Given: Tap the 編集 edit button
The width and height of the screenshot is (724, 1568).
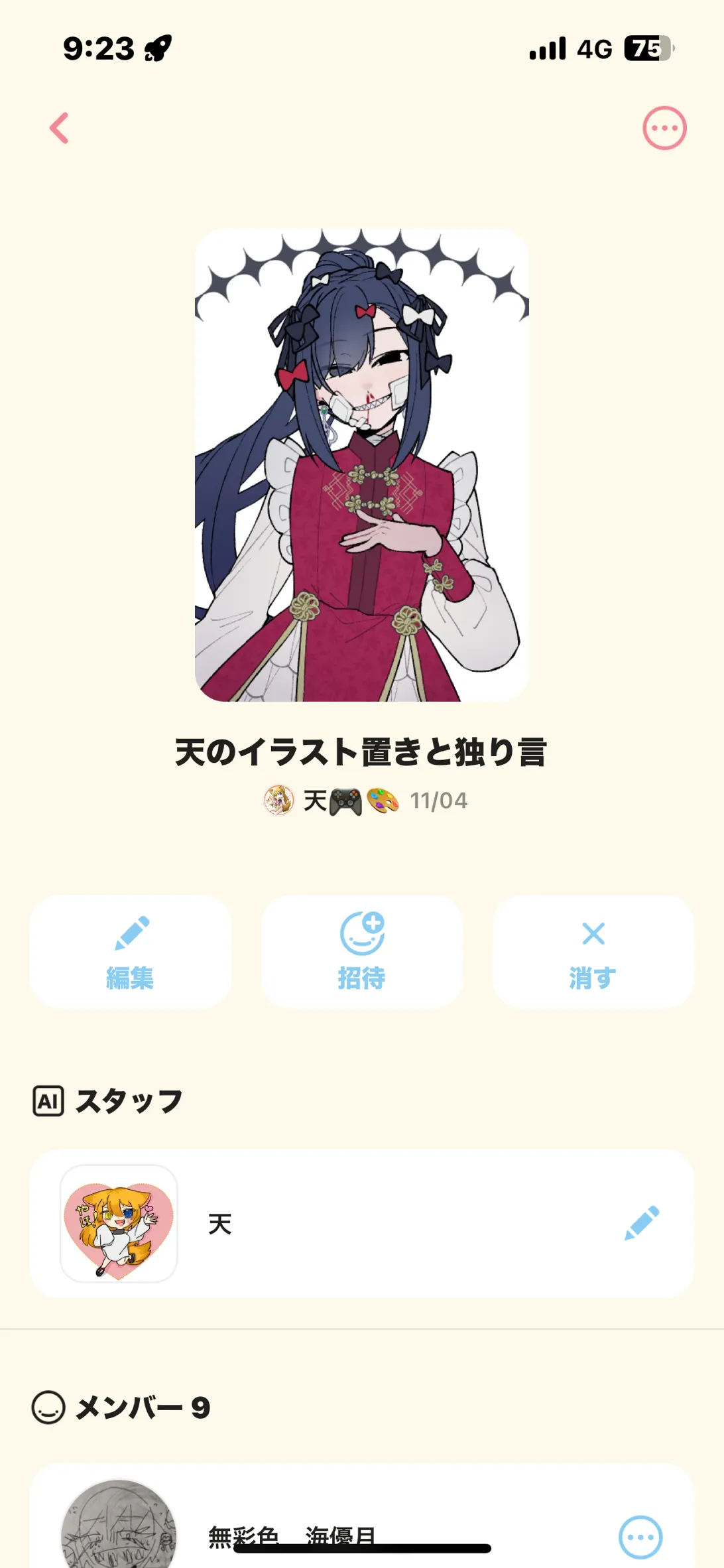Looking at the screenshot, I should pyautogui.click(x=131, y=952).
